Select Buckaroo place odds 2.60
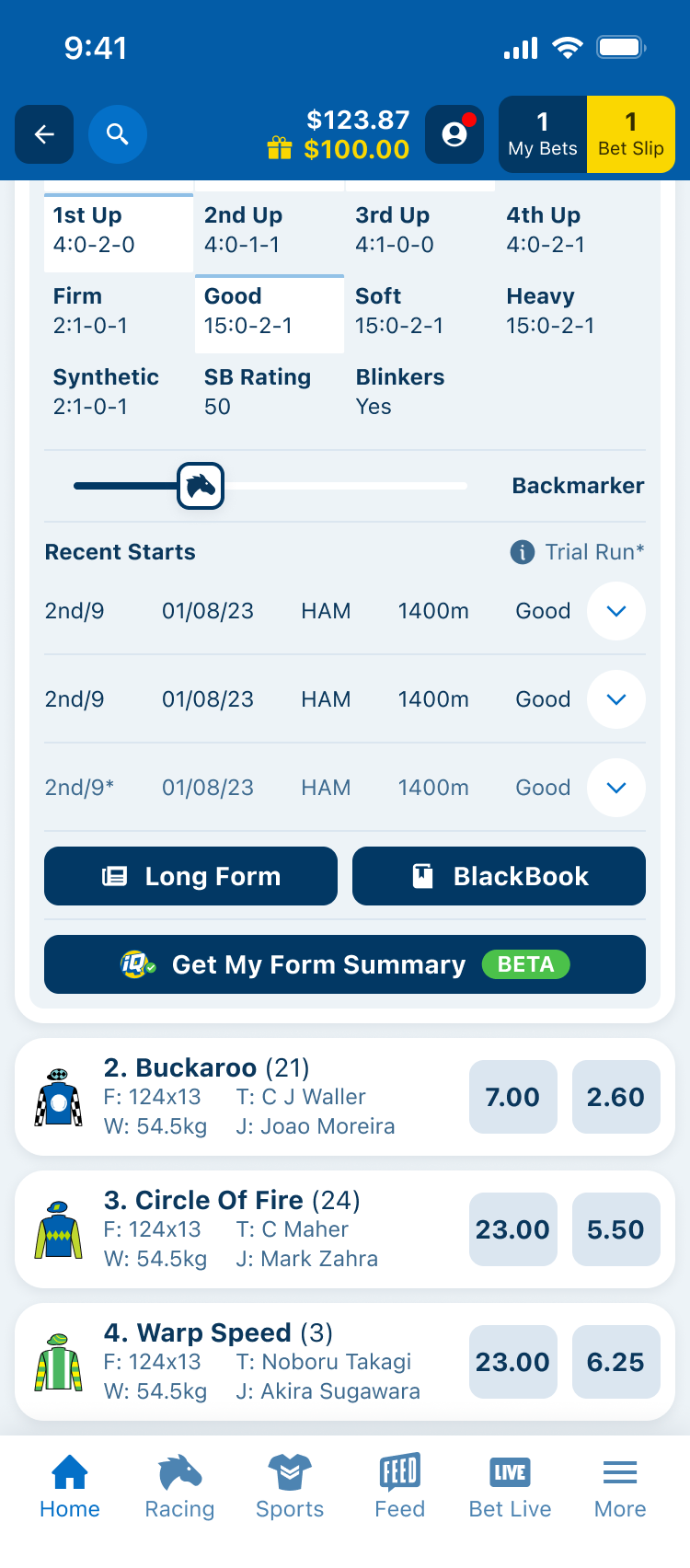Screen dimensions: 690x1568 [615, 1097]
